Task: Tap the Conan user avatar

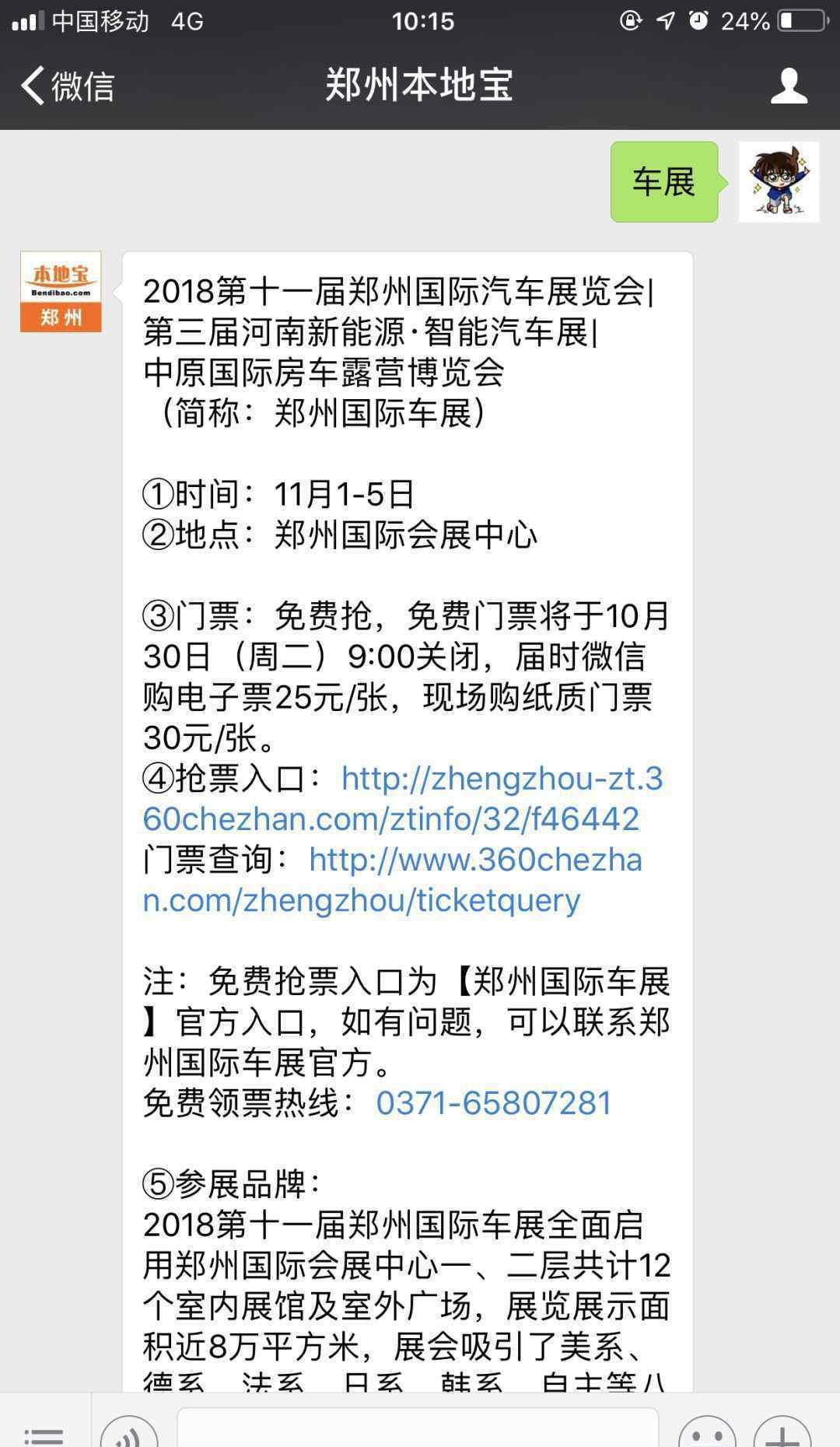Action: [x=779, y=182]
